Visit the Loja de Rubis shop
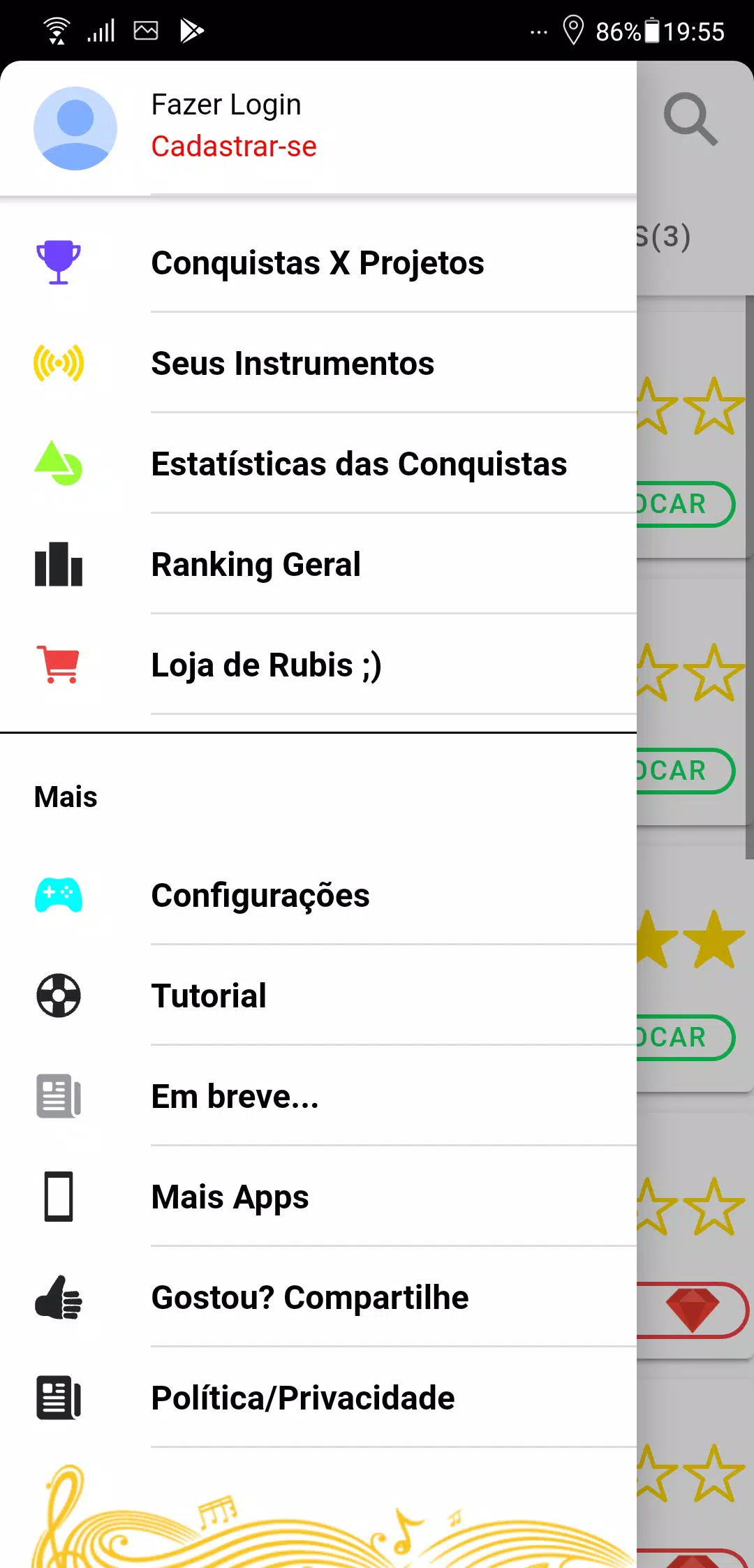 (267, 665)
